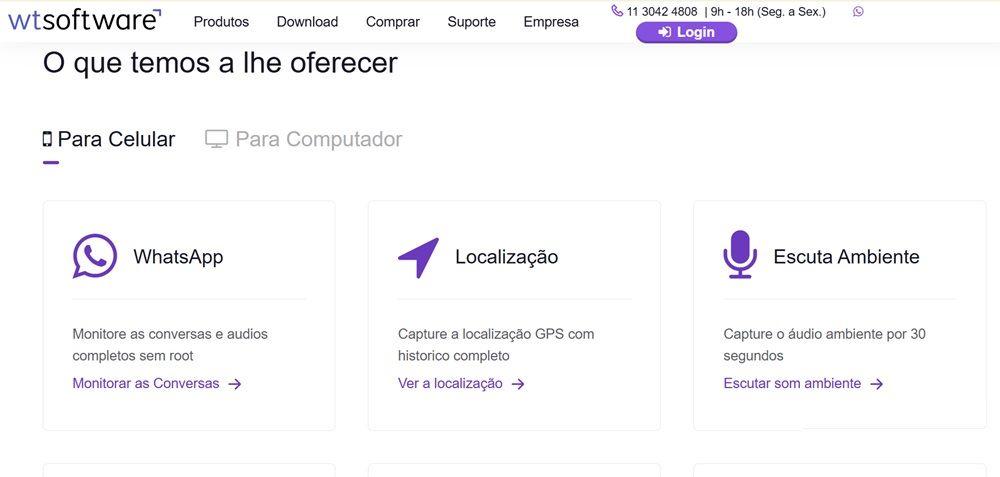Open the Produtos menu
Screen dimensions: 1000x477
pos(221,21)
